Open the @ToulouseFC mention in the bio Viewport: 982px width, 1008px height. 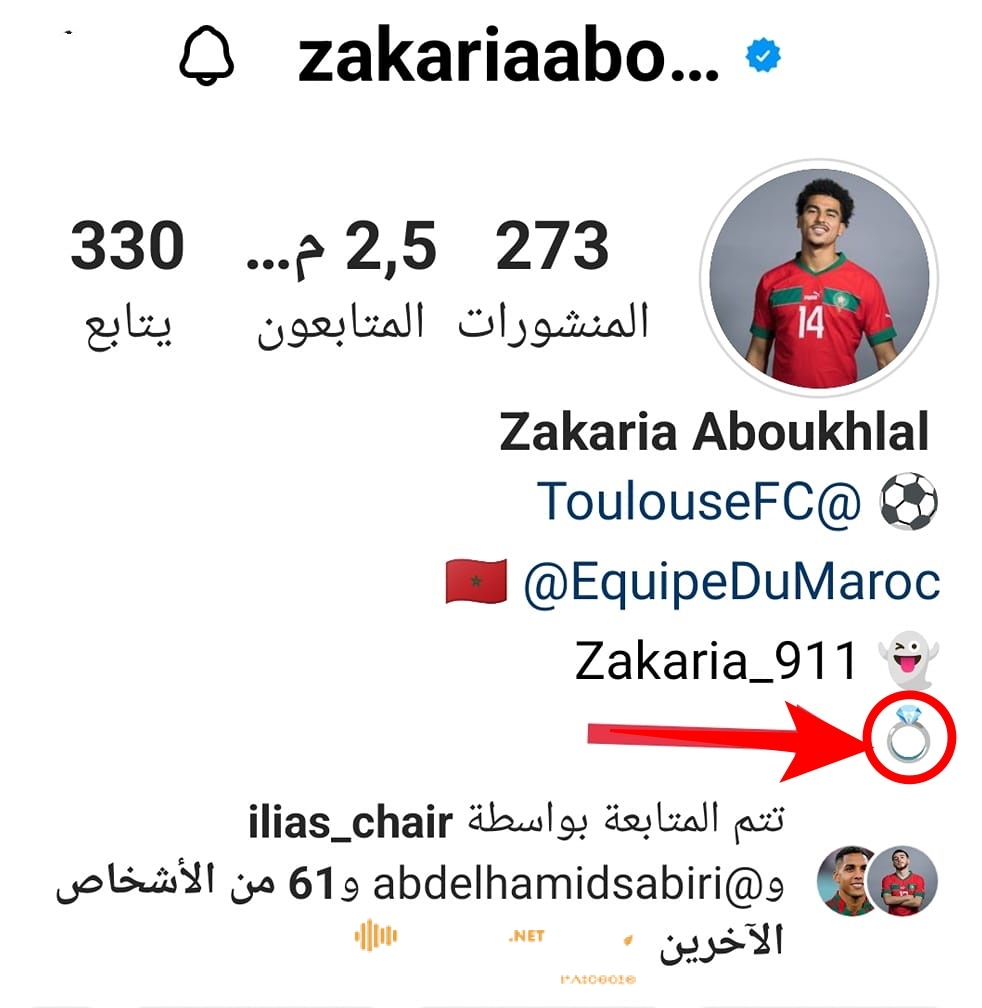700,501
